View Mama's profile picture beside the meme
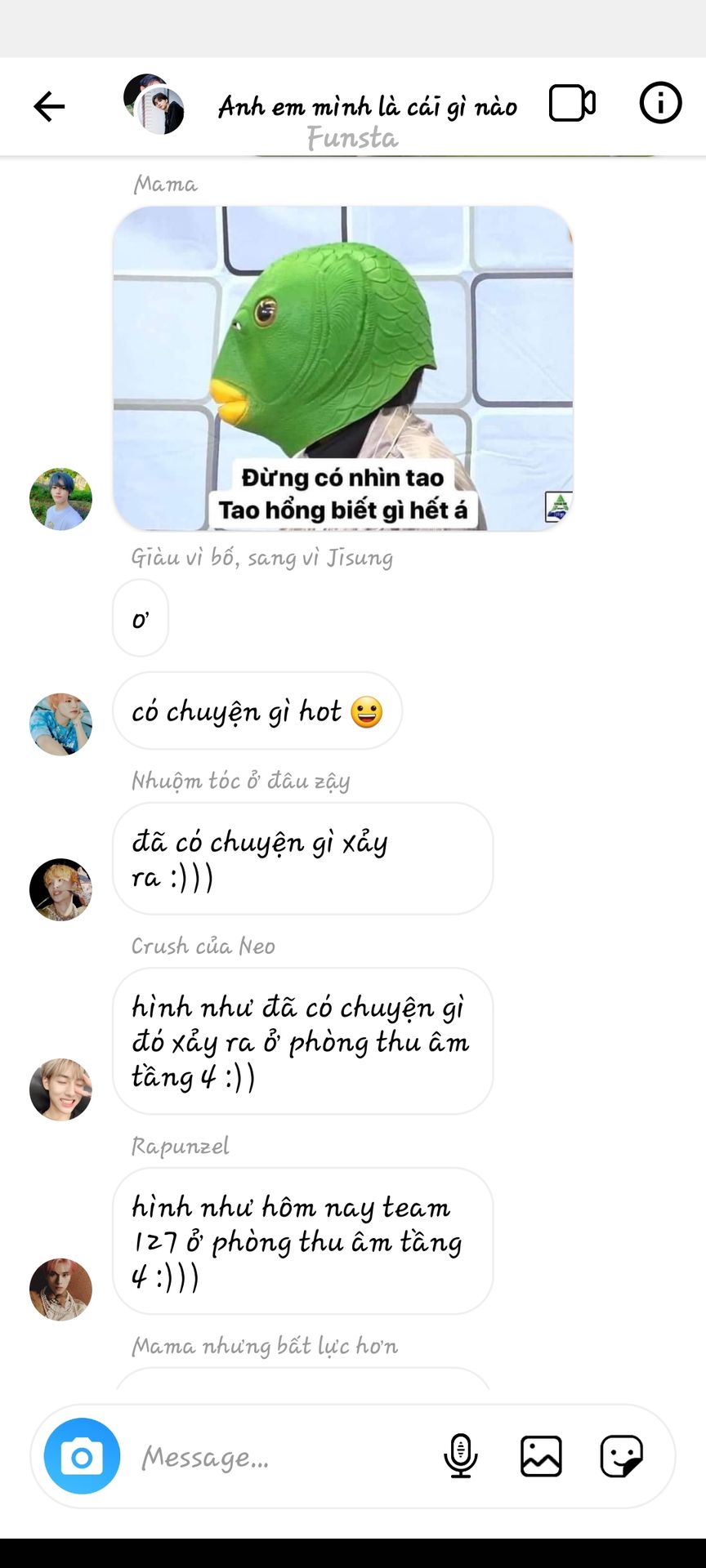 (60, 499)
